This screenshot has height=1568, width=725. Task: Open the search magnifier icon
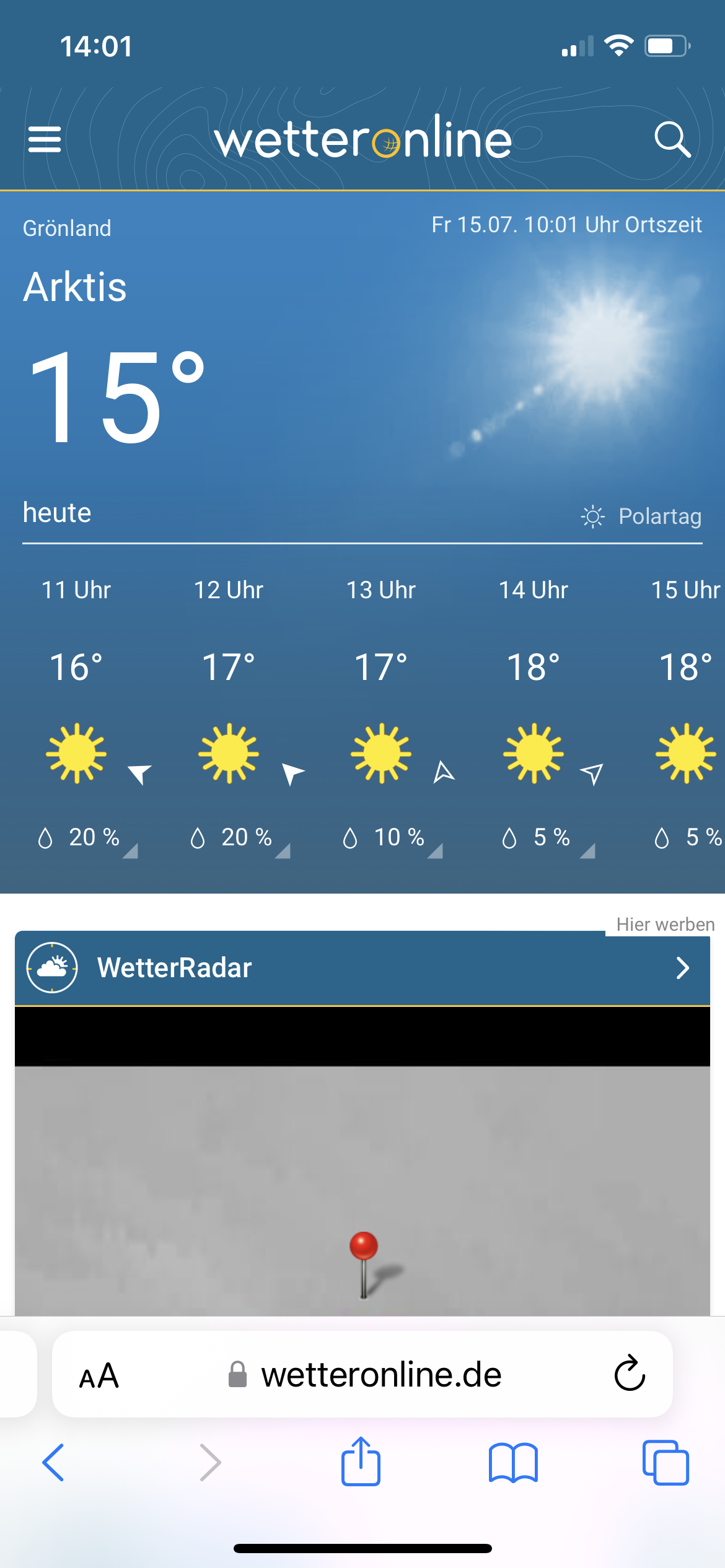click(x=672, y=139)
